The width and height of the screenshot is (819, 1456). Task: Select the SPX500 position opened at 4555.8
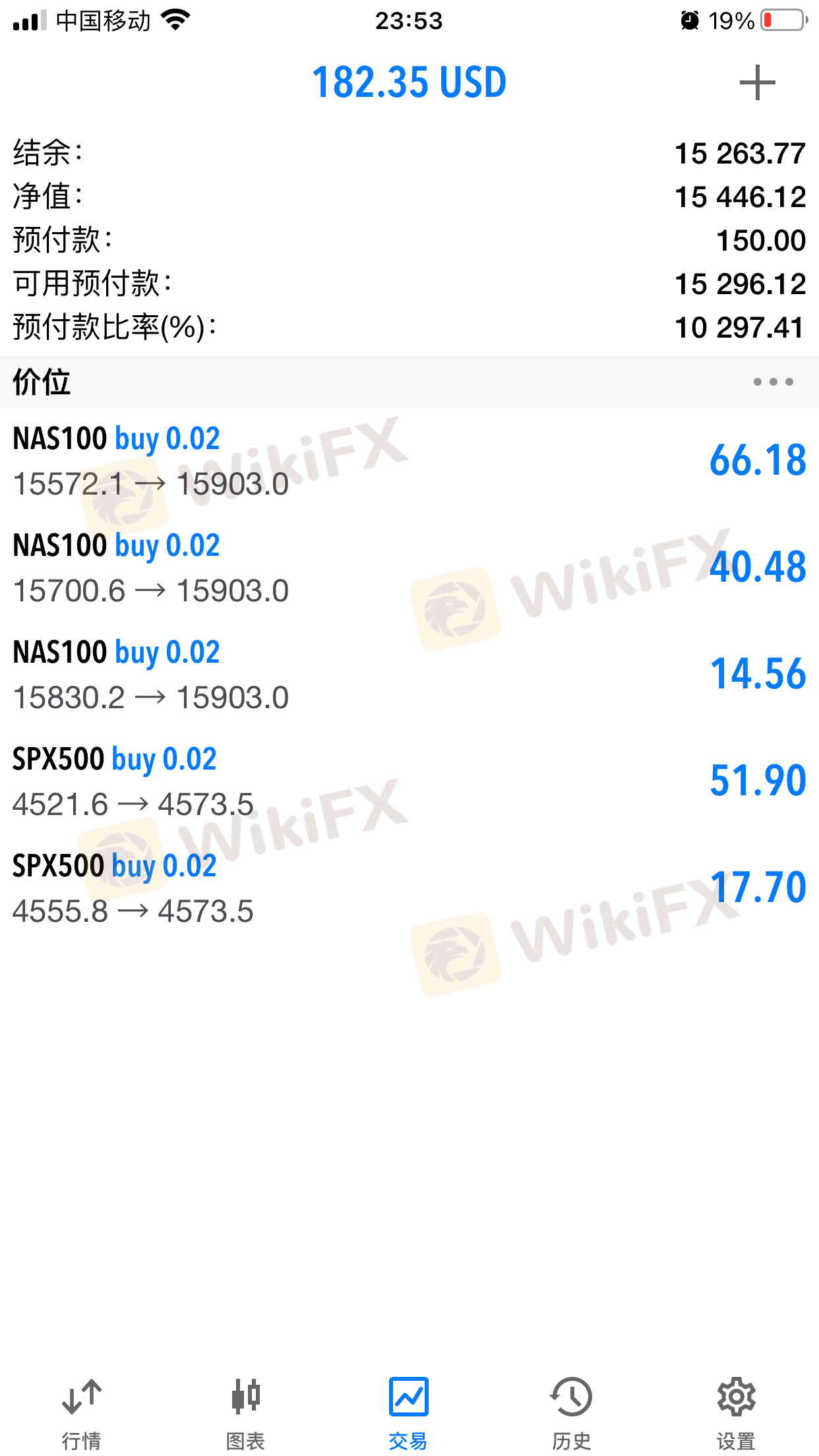[409, 888]
